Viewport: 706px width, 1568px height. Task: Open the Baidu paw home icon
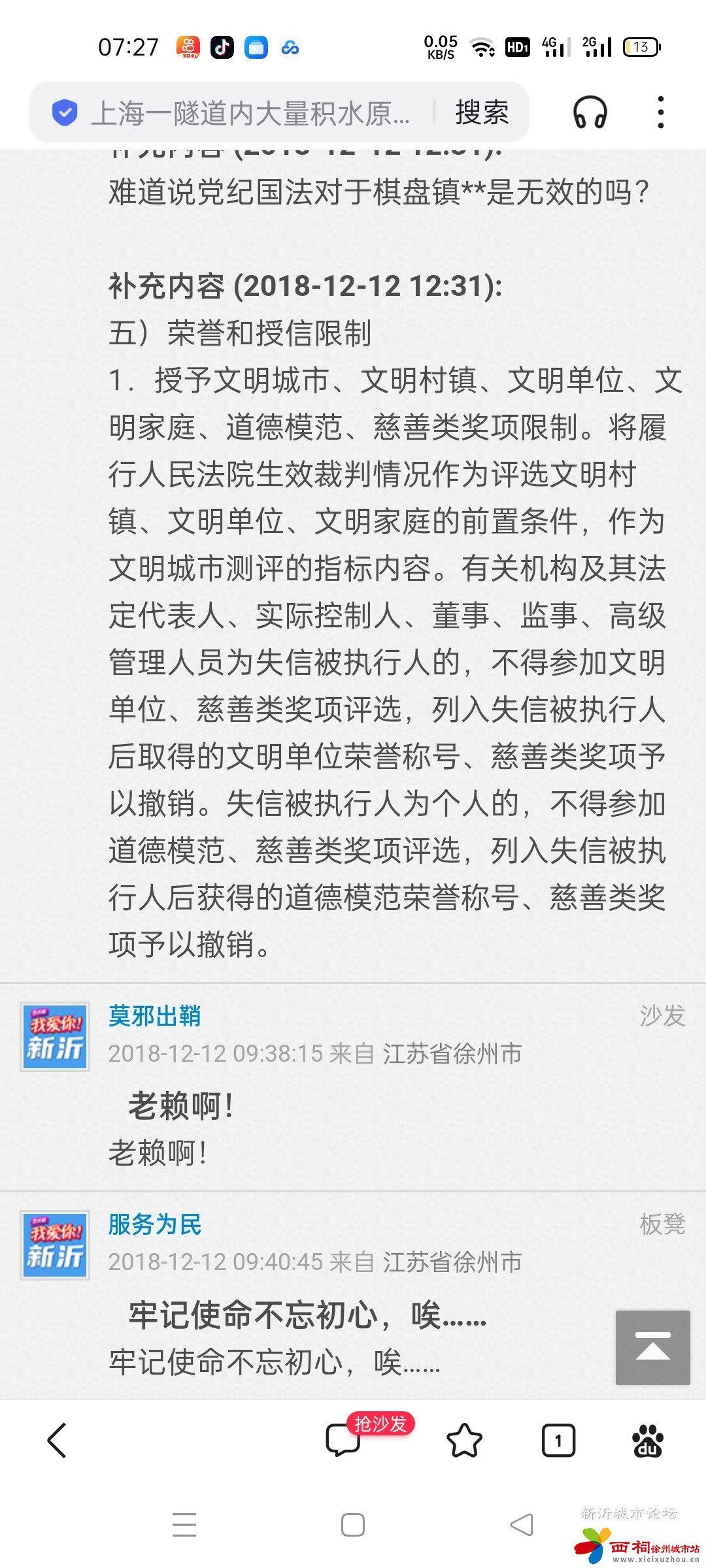pos(647,1441)
